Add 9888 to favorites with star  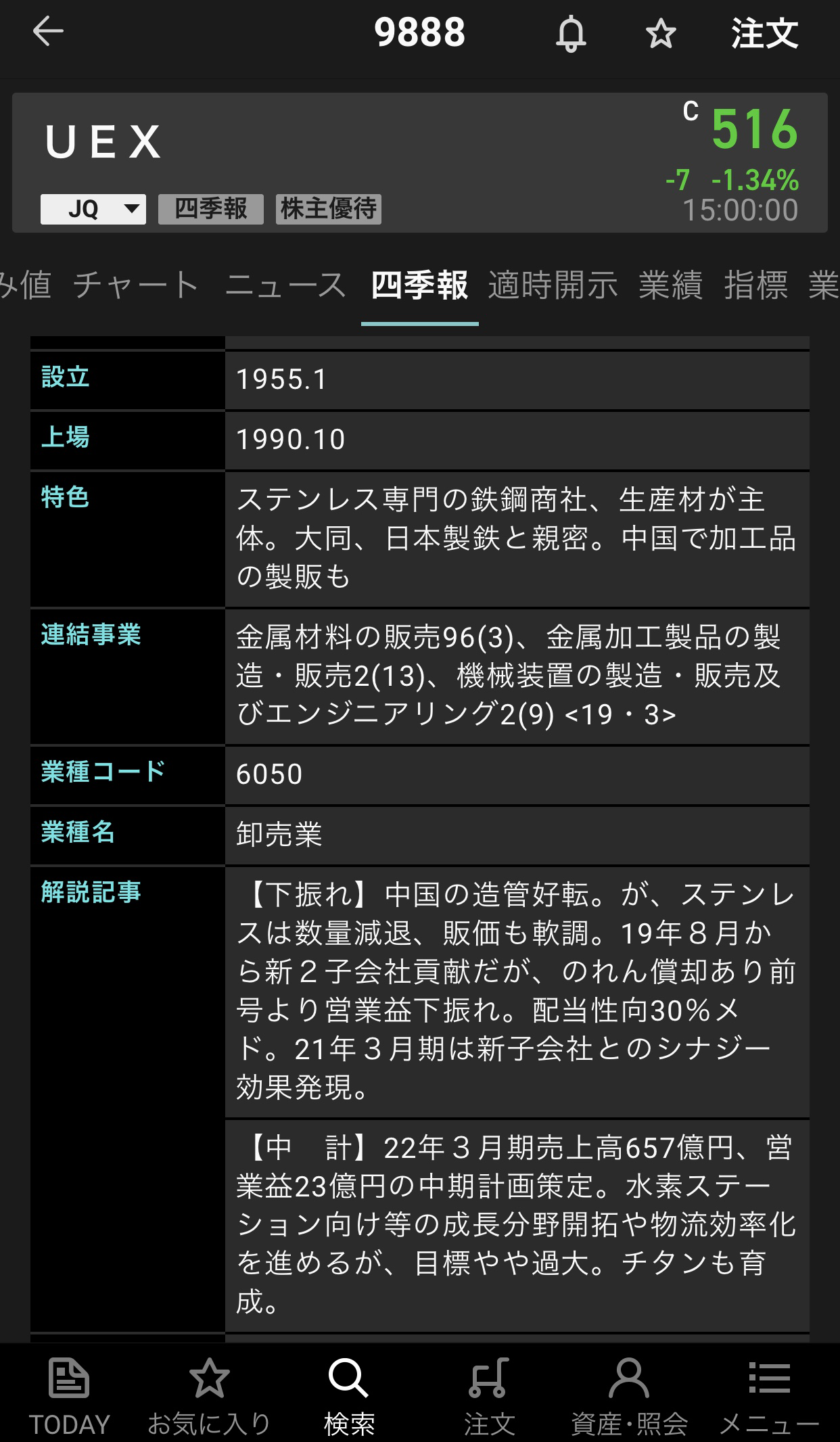click(660, 33)
